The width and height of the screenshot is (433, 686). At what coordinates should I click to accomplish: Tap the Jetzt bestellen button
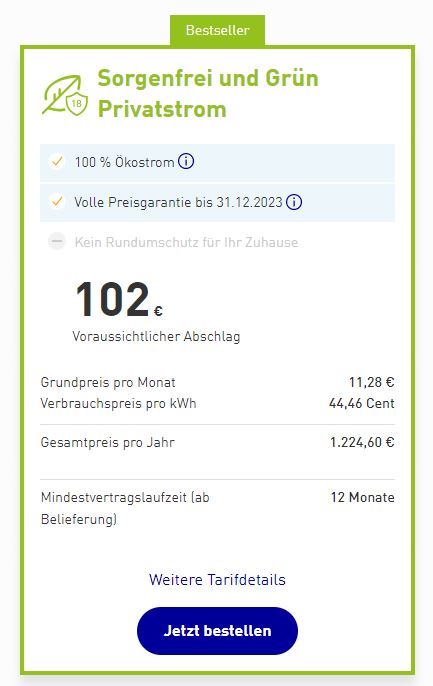pos(217,631)
